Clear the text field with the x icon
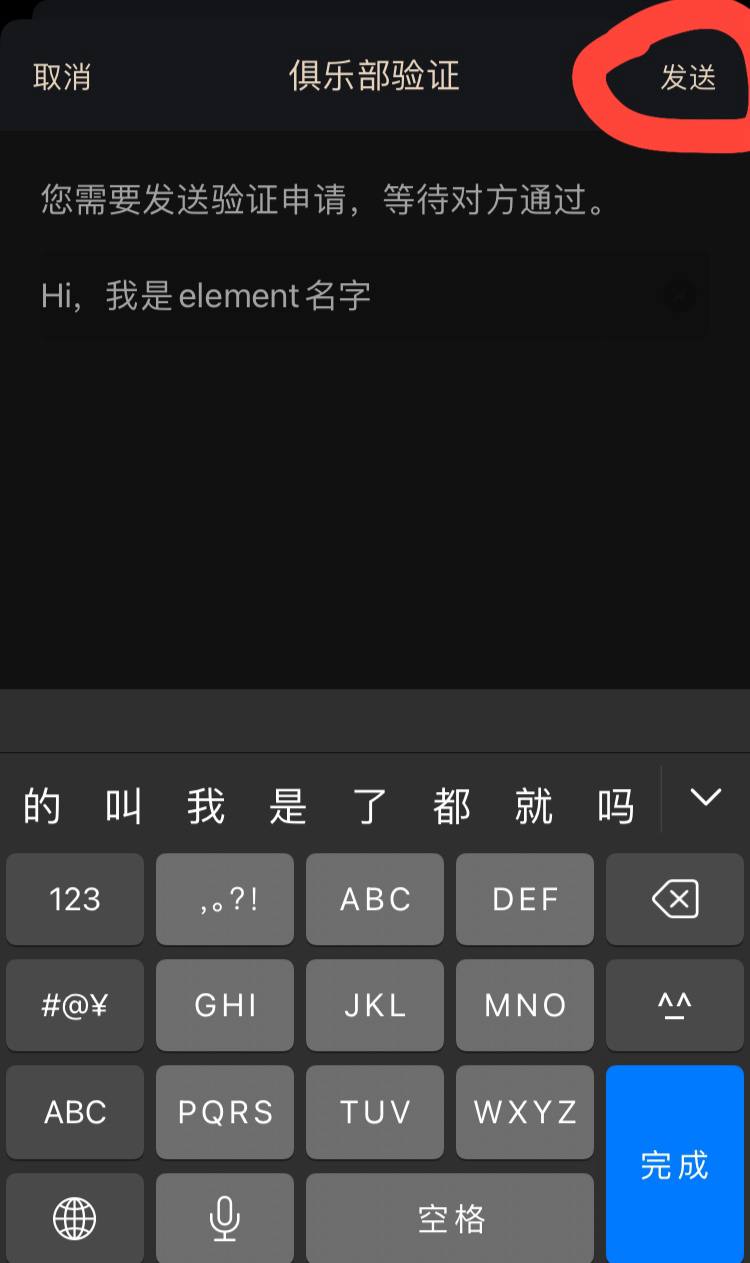This screenshot has width=750, height=1263. pos(679,296)
